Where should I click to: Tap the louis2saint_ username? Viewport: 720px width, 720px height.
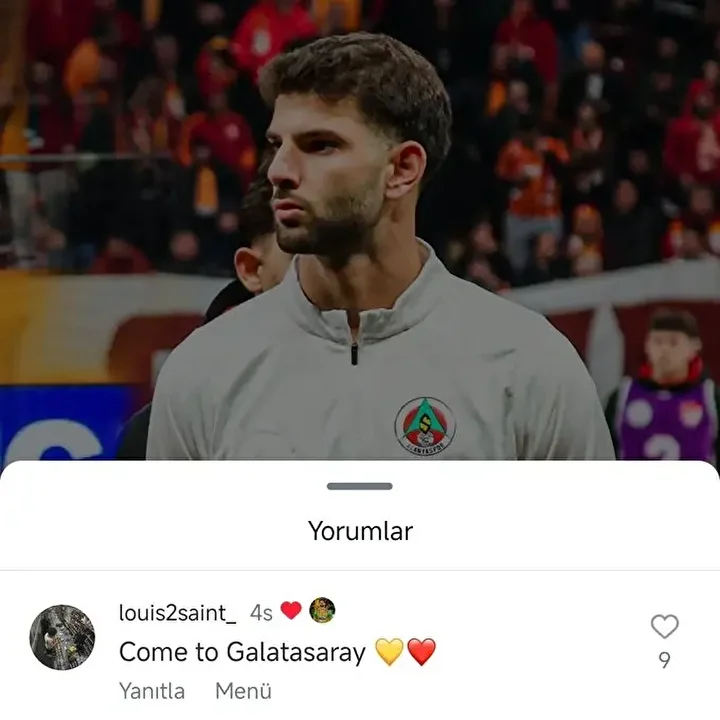[177, 612]
